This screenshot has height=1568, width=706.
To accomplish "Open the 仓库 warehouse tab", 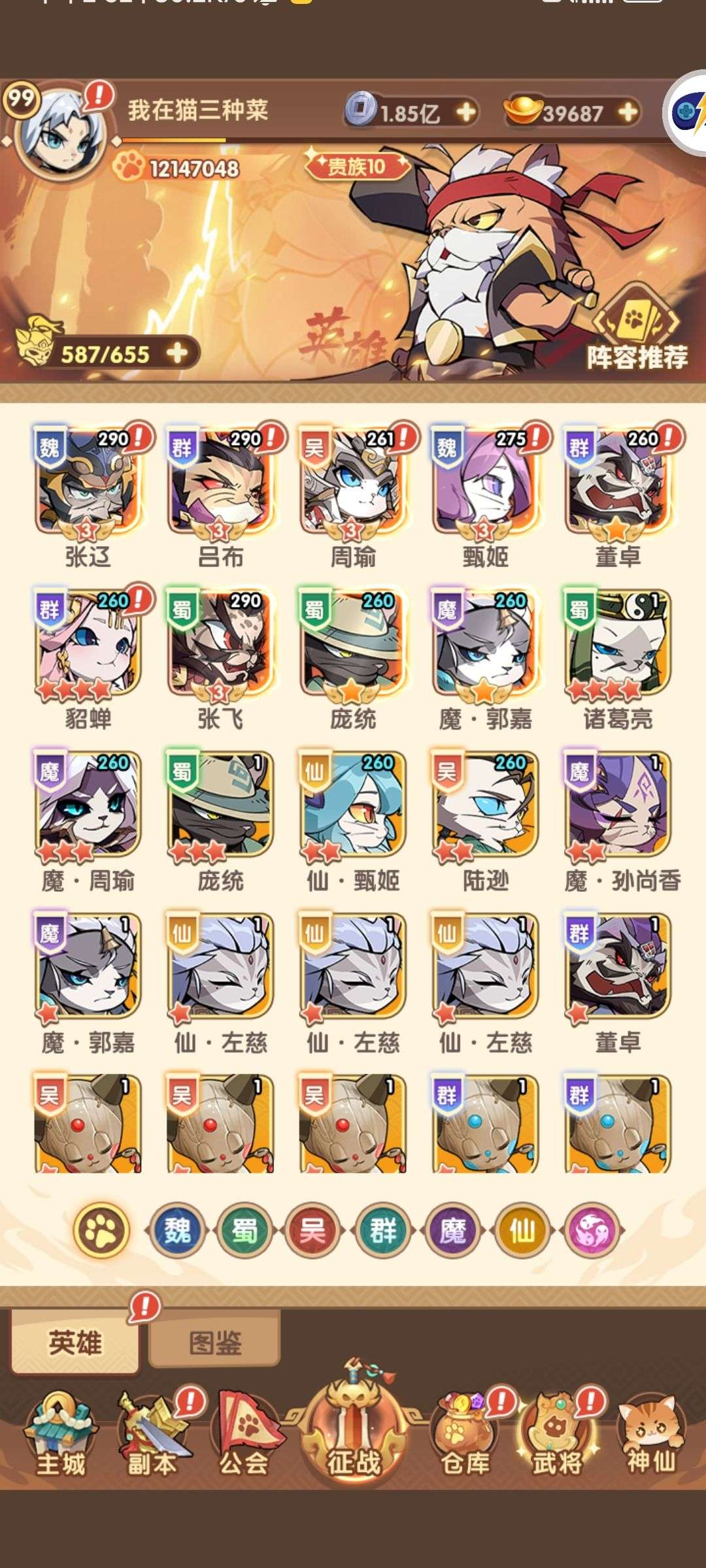I will [465, 1432].
